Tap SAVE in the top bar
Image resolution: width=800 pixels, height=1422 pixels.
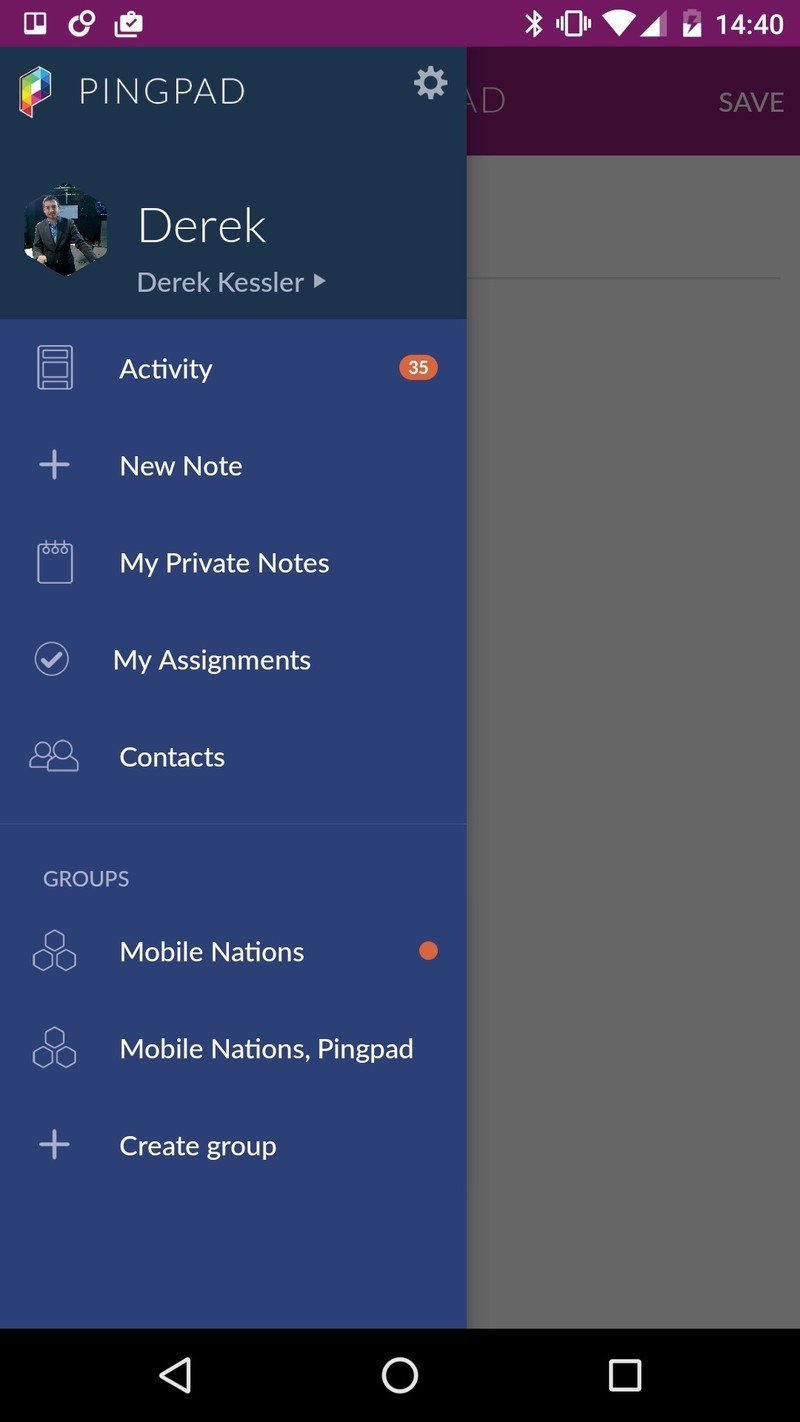(750, 102)
